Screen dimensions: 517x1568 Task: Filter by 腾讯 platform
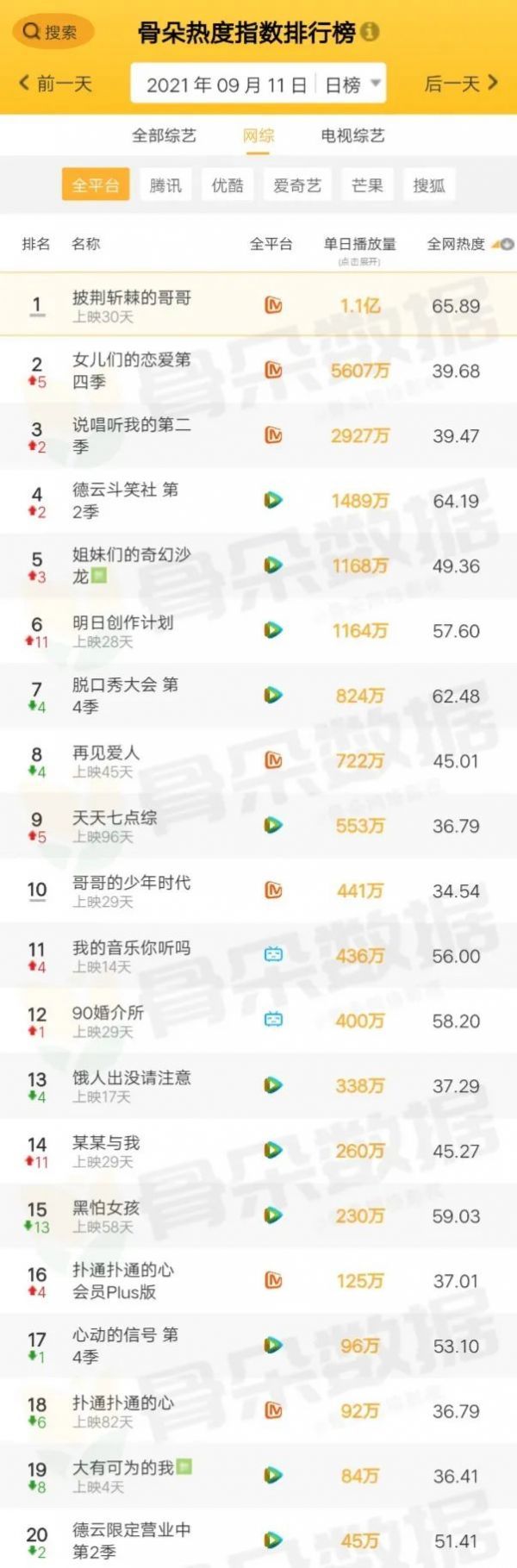165,185
